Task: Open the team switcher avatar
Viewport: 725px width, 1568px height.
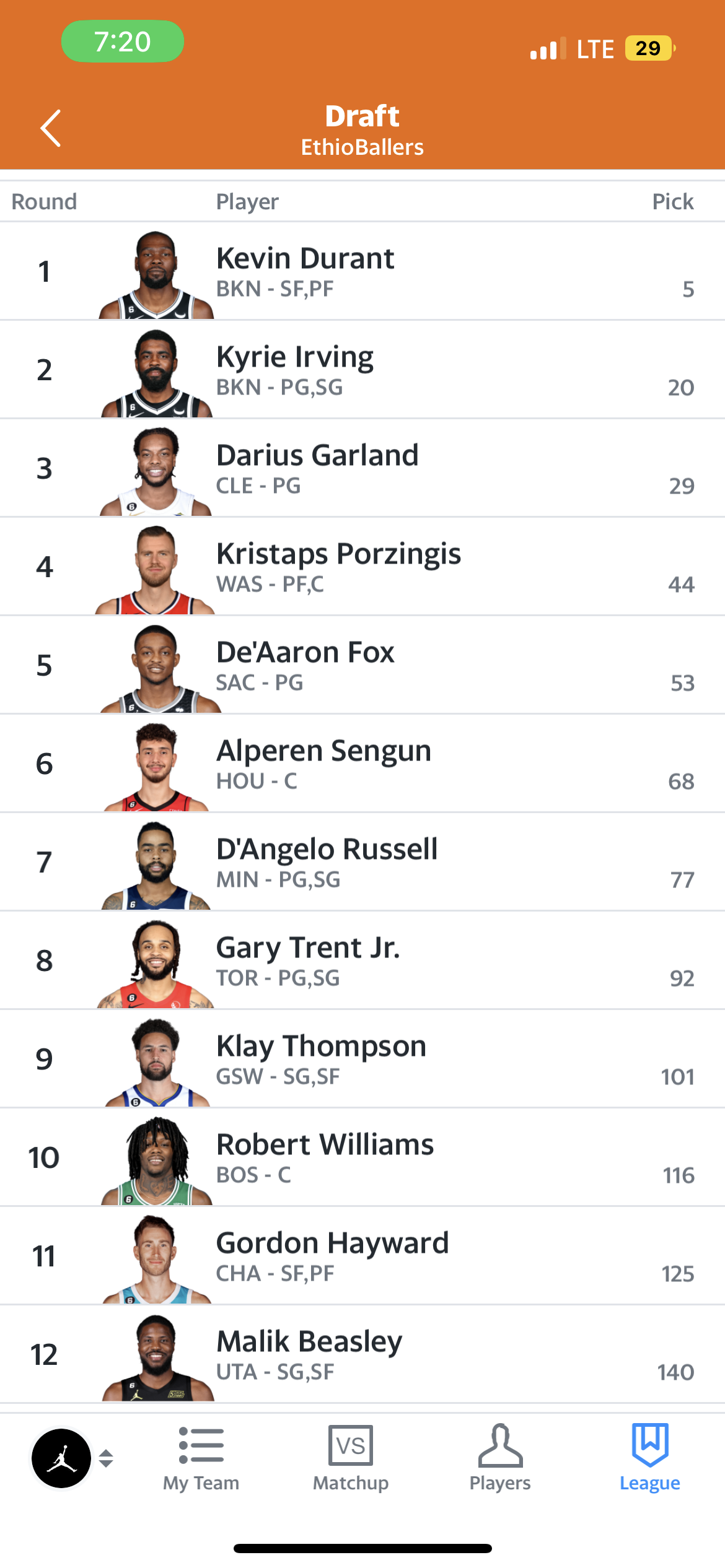Action: tap(61, 1458)
